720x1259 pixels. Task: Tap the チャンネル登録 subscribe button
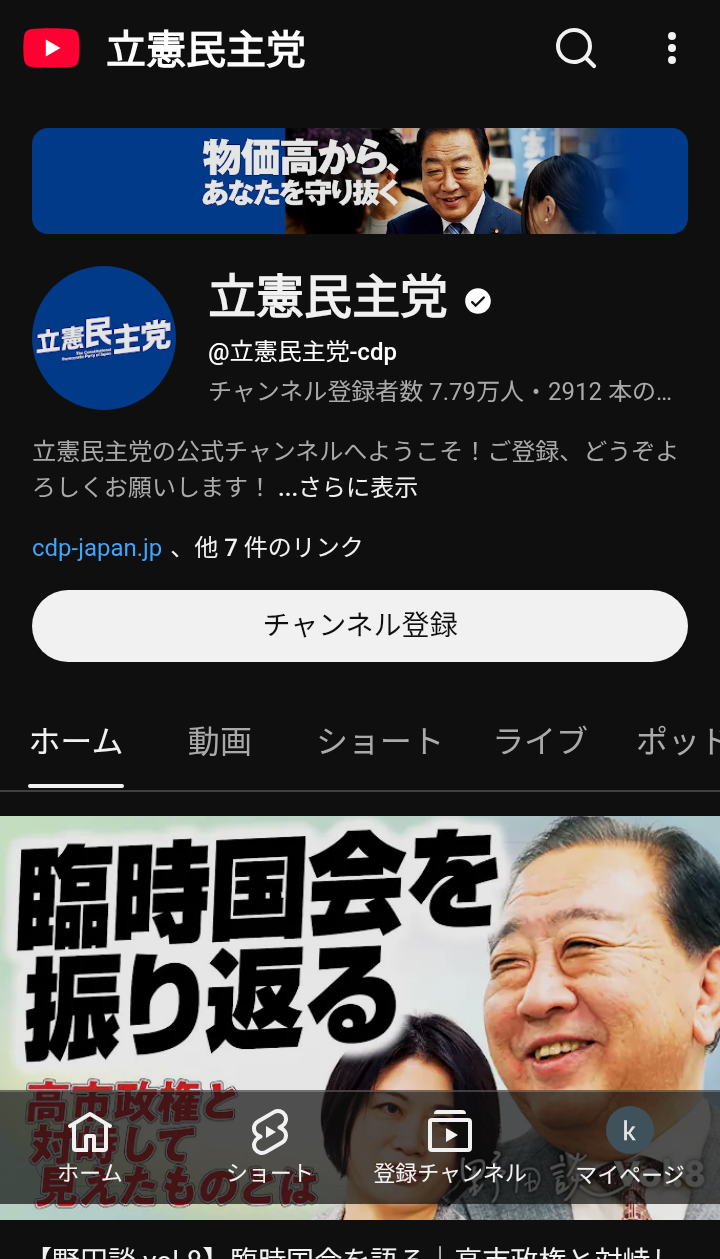360,625
